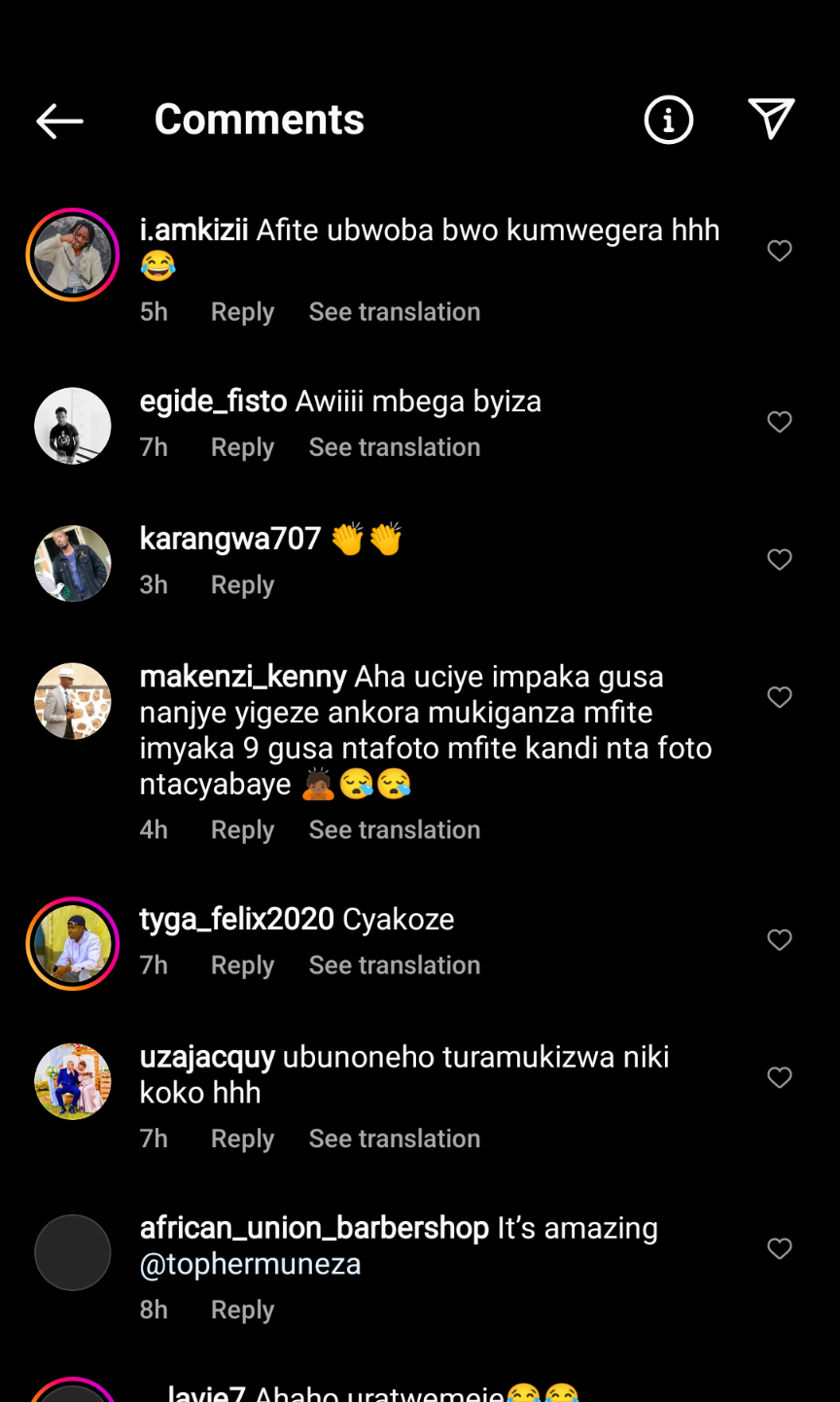The height and width of the screenshot is (1402, 840).
Task: See translation of makenzi_kenny's comment
Action: coord(394,830)
